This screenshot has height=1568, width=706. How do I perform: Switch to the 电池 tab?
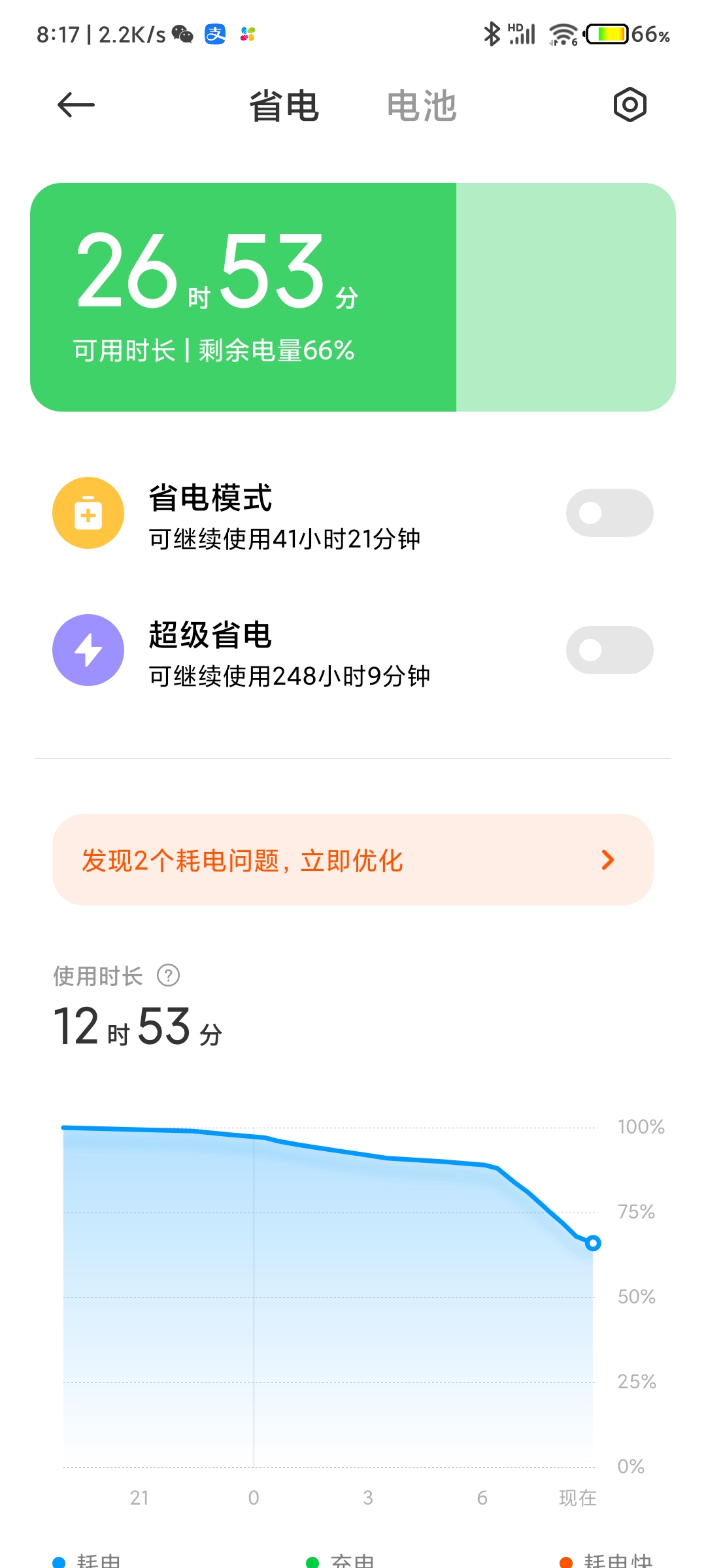422,106
